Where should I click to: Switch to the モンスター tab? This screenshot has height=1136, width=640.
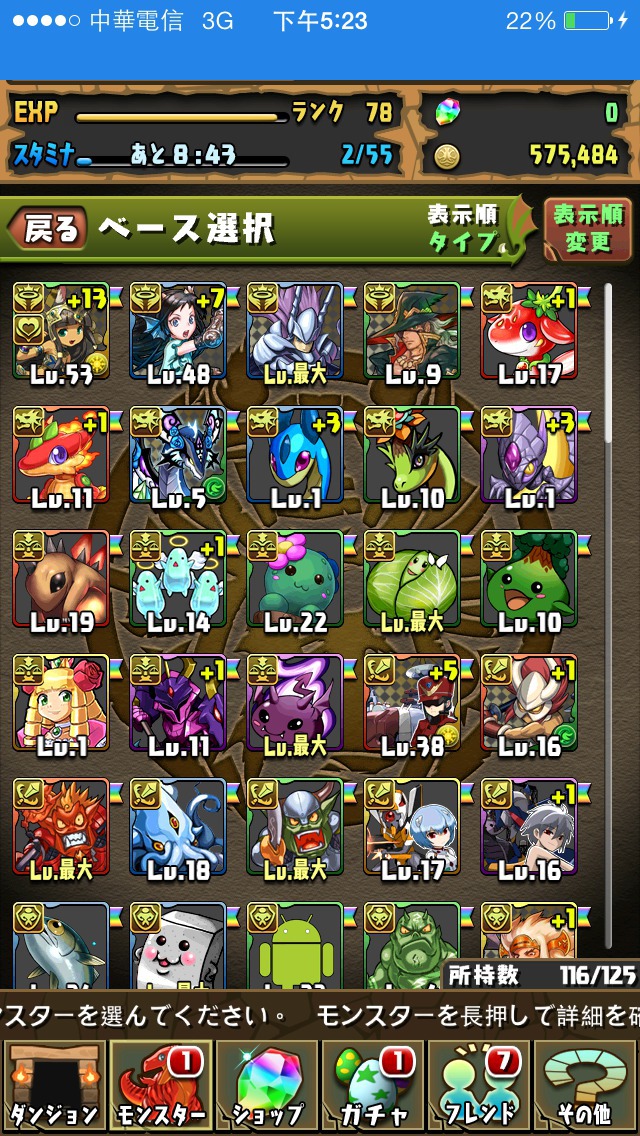(x=161, y=1087)
